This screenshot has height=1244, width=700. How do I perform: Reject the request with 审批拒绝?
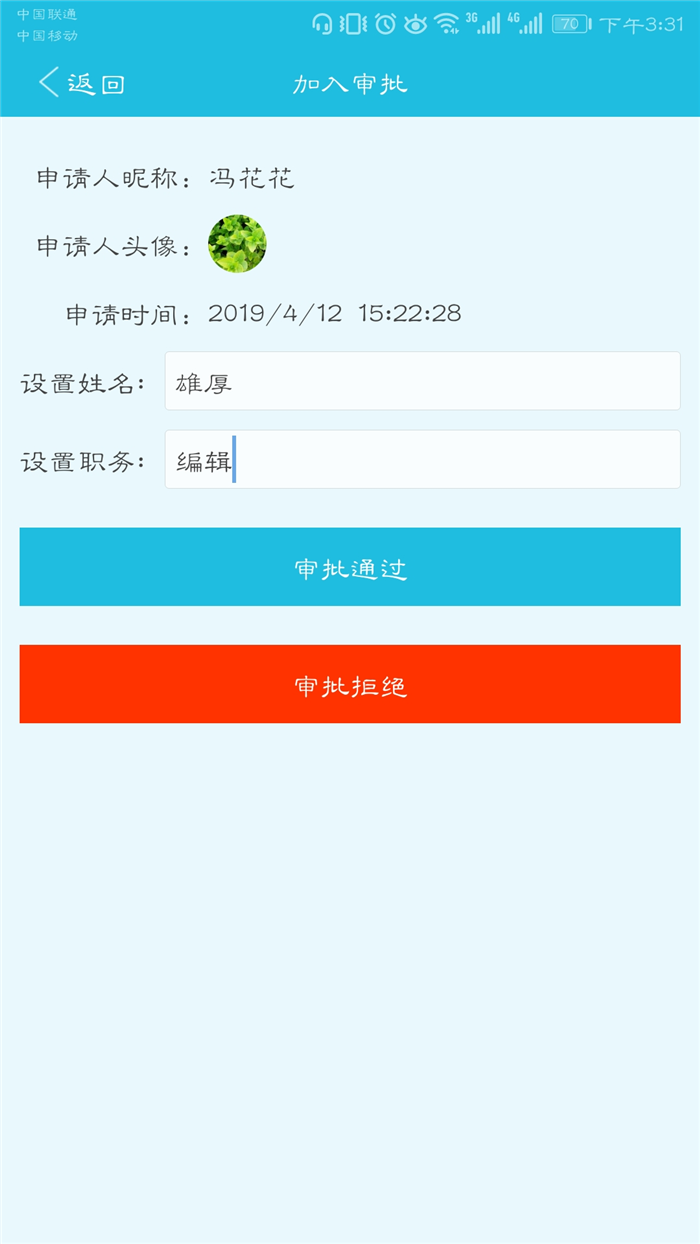coord(350,684)
